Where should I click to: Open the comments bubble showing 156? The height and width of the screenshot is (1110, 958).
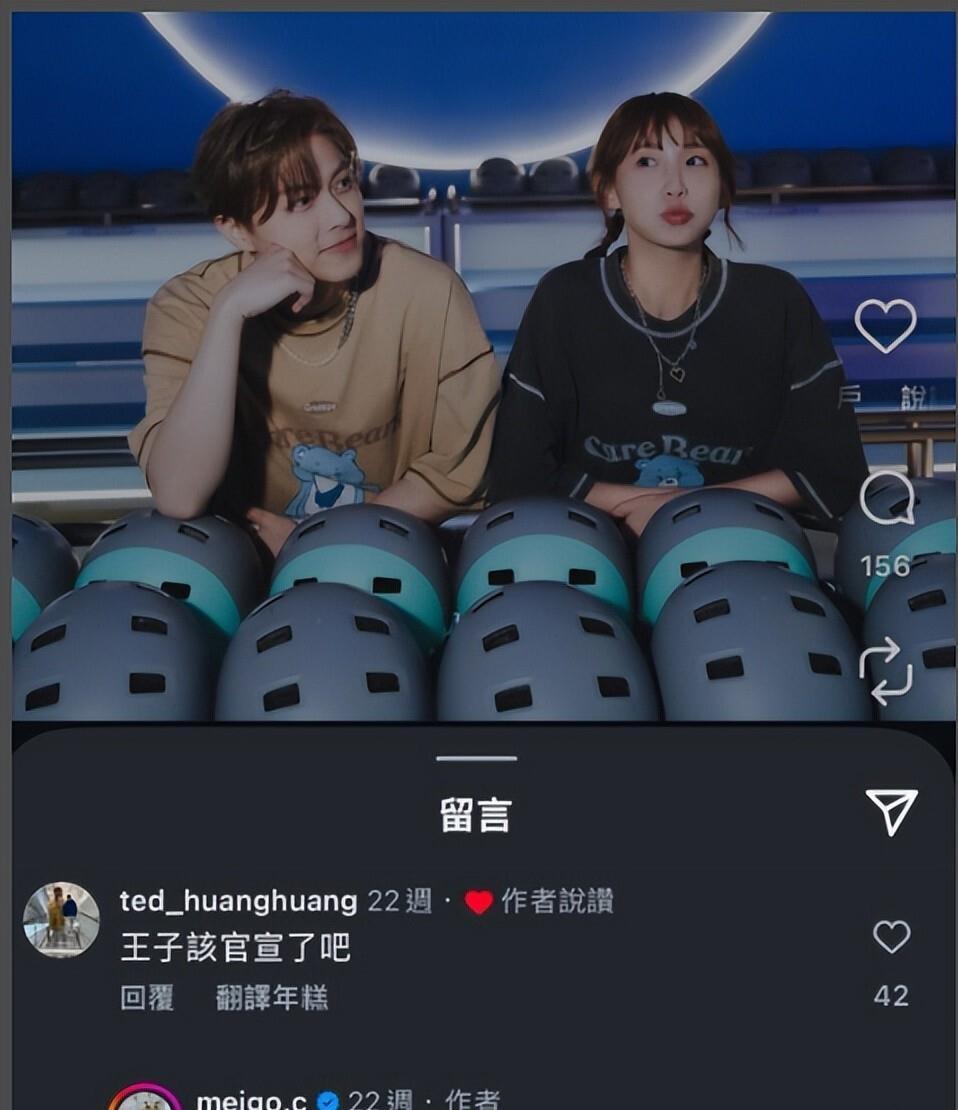pos(886,499)
